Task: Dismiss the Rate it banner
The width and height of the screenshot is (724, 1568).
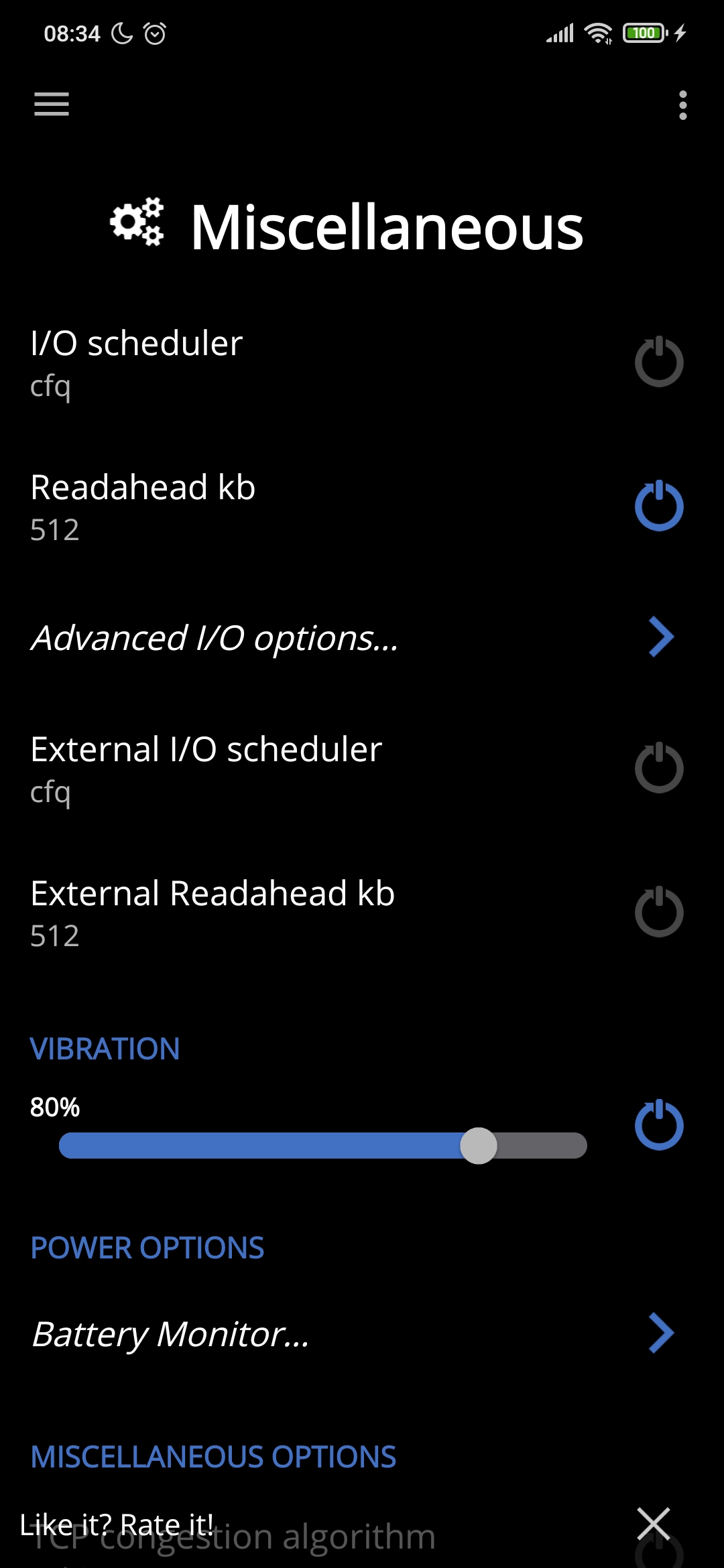Action: tap(654, 1524)
